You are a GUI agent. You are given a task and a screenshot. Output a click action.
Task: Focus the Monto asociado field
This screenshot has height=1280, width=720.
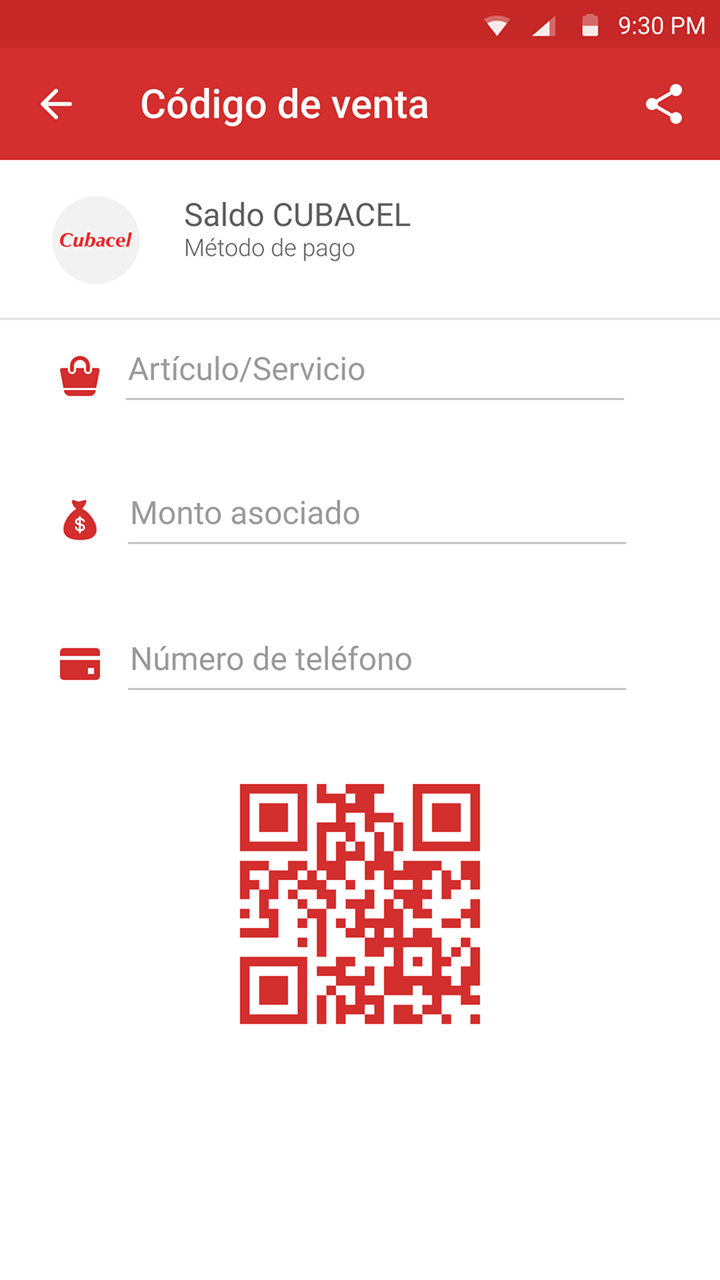coord(376,514)
